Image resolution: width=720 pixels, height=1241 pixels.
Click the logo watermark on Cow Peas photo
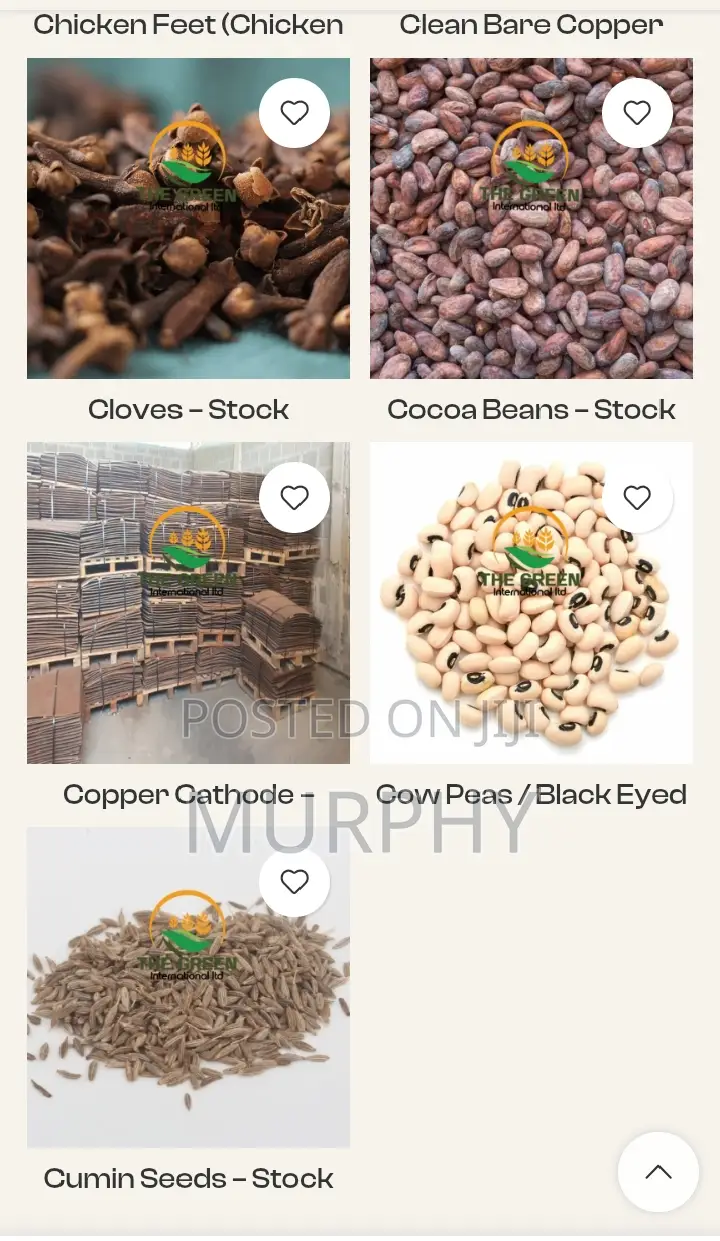pyautogui.click(x=531, y=550)
